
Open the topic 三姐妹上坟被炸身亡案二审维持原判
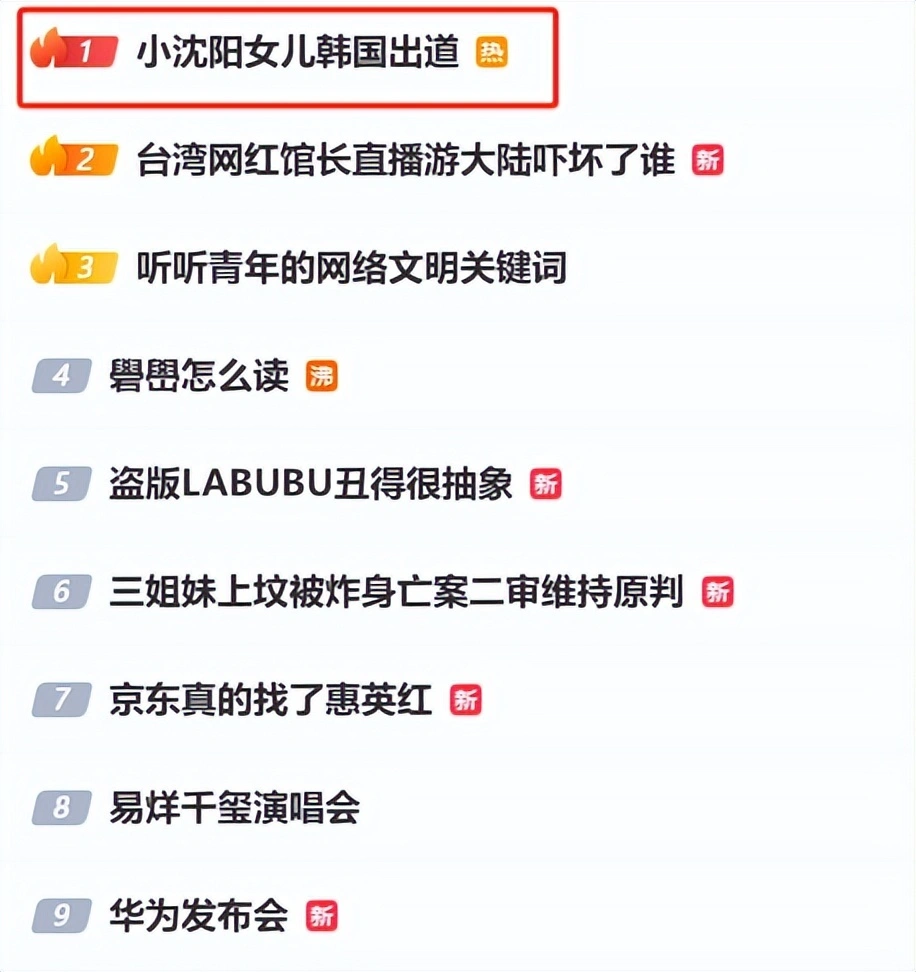(x=396, y=592)
